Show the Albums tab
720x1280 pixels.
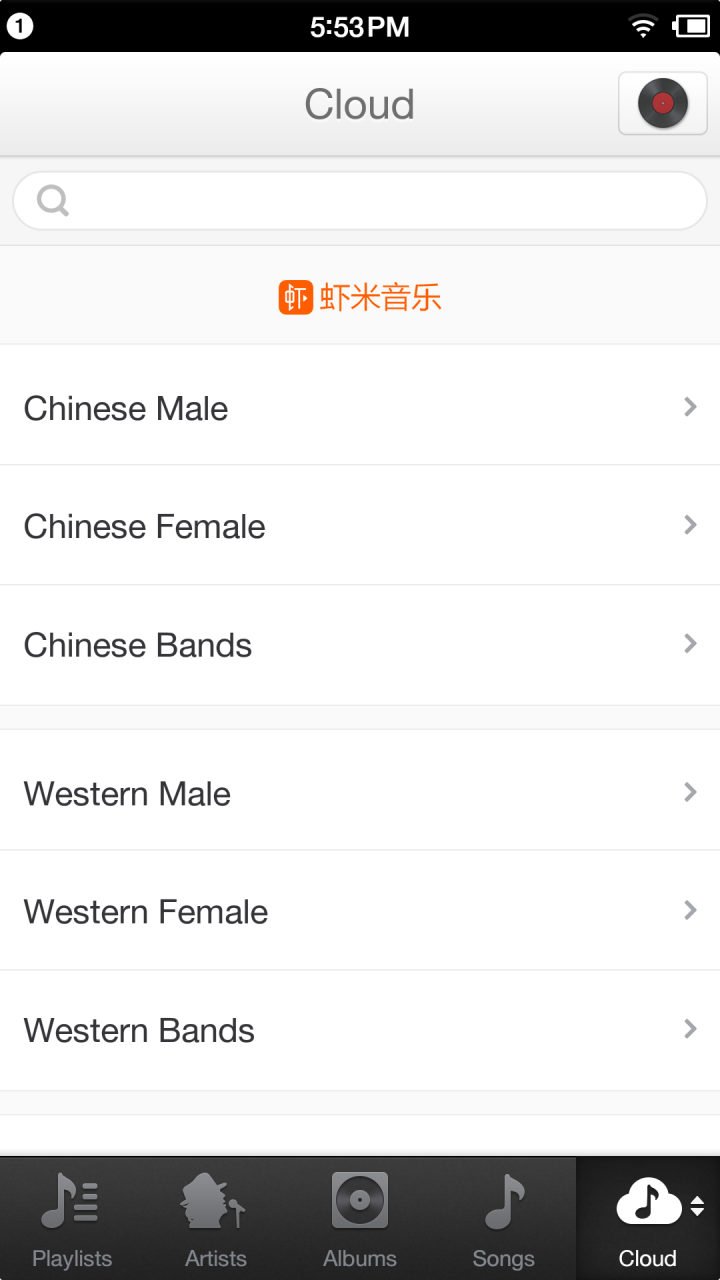(360, 1220)
